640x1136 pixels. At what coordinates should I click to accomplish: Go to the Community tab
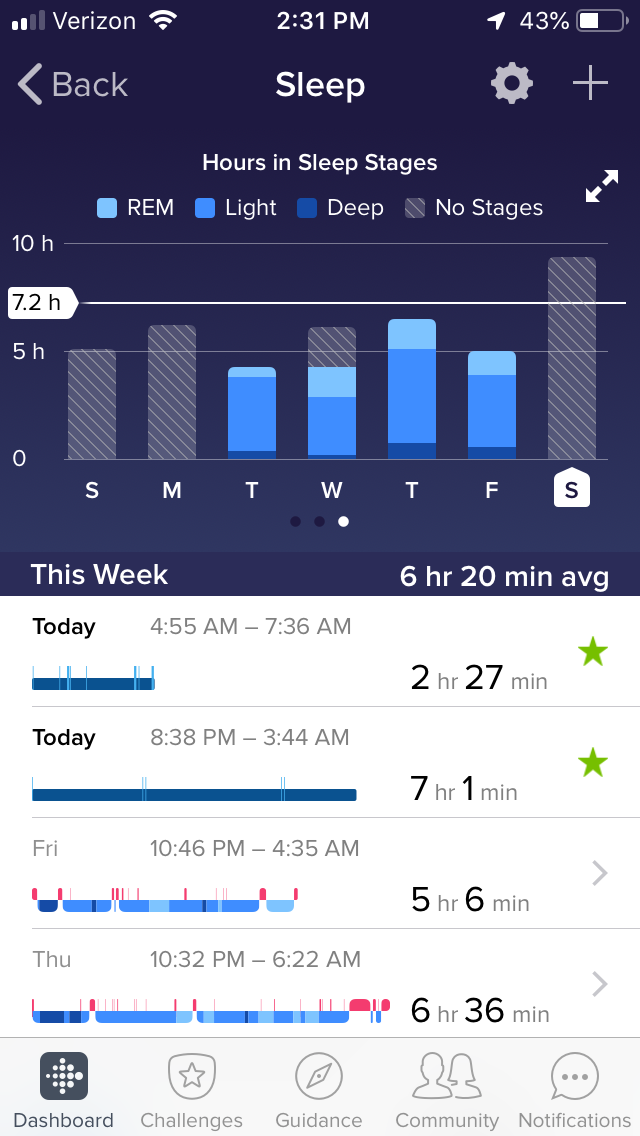(447, 1091)
